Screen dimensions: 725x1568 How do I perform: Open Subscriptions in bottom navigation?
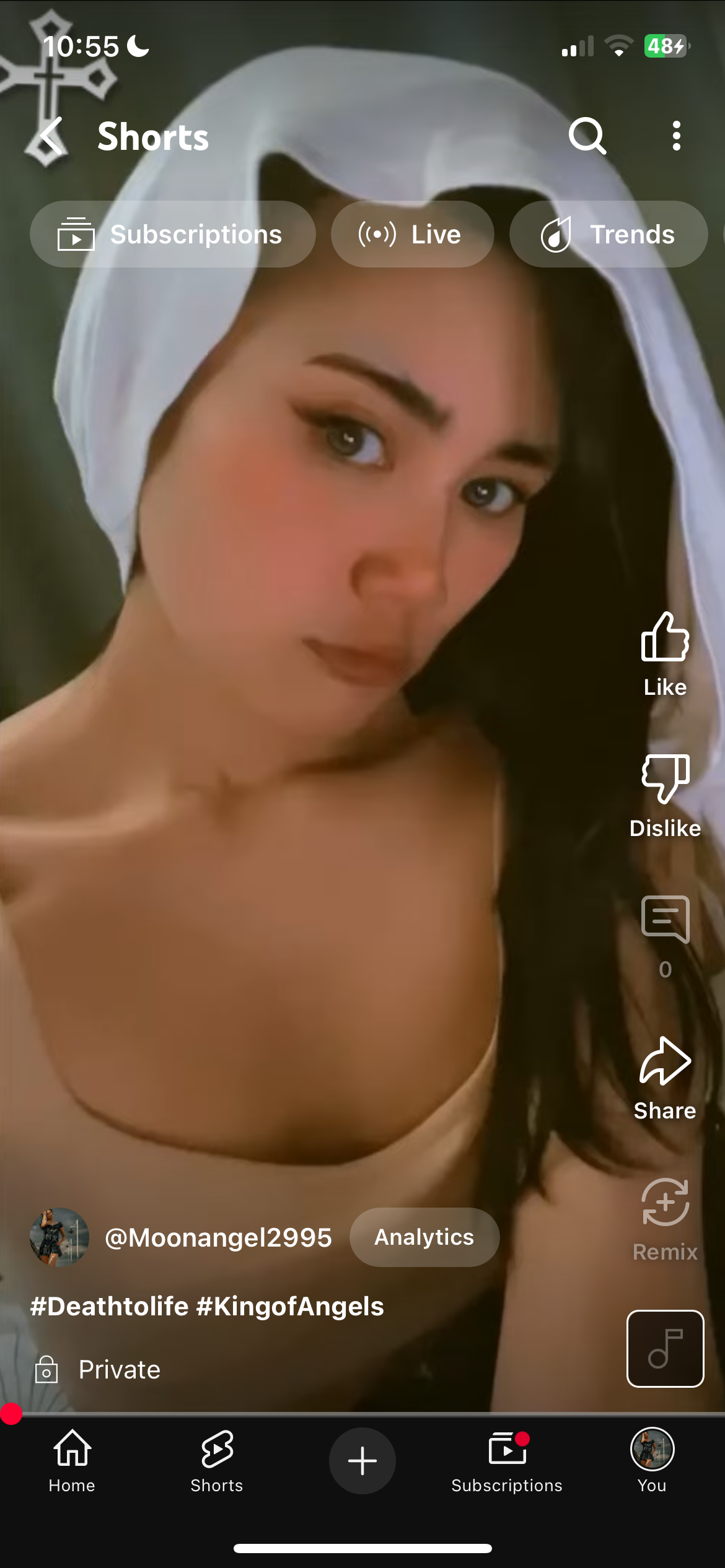507,1460
